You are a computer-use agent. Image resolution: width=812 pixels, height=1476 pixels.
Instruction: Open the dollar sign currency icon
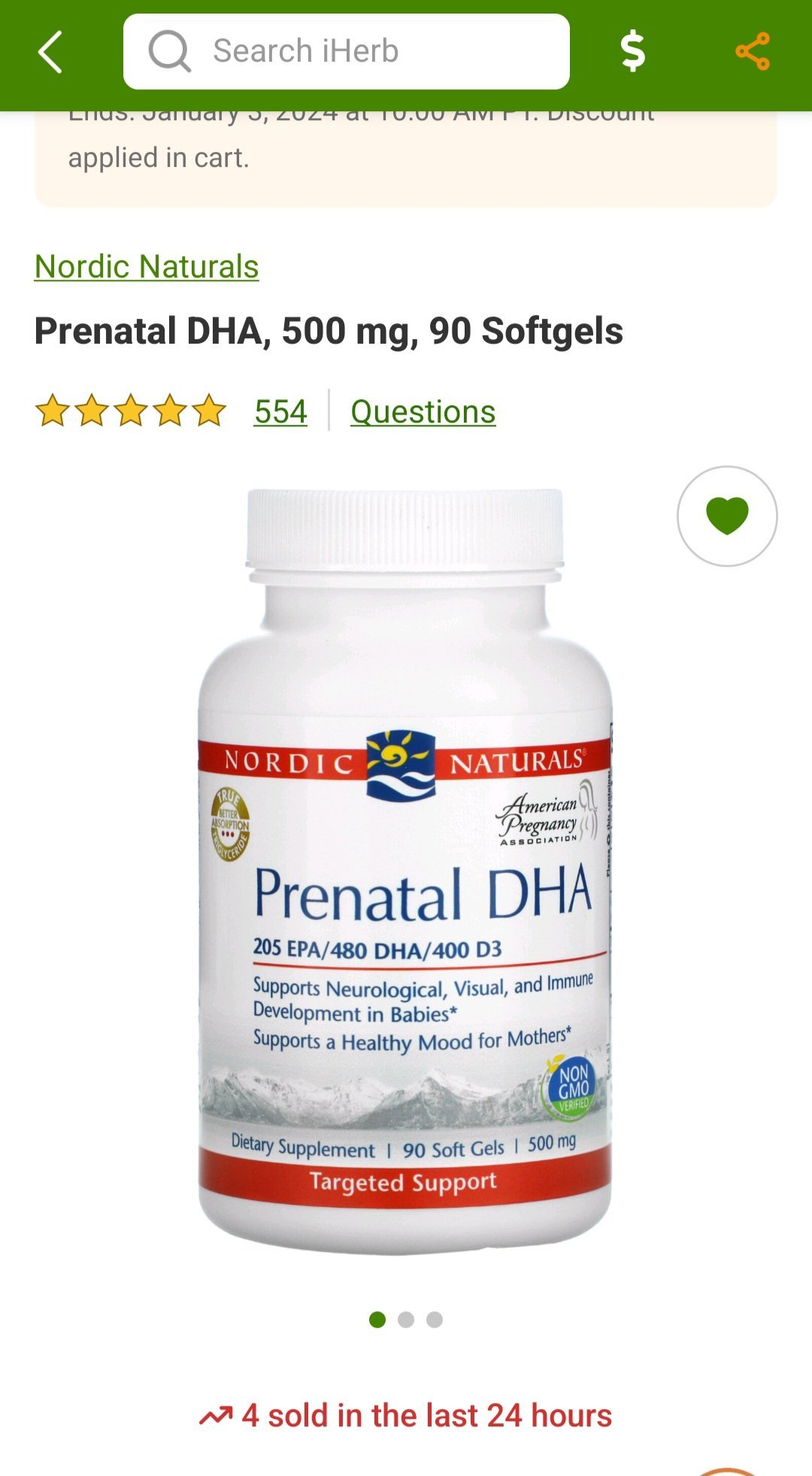[632, 52]
